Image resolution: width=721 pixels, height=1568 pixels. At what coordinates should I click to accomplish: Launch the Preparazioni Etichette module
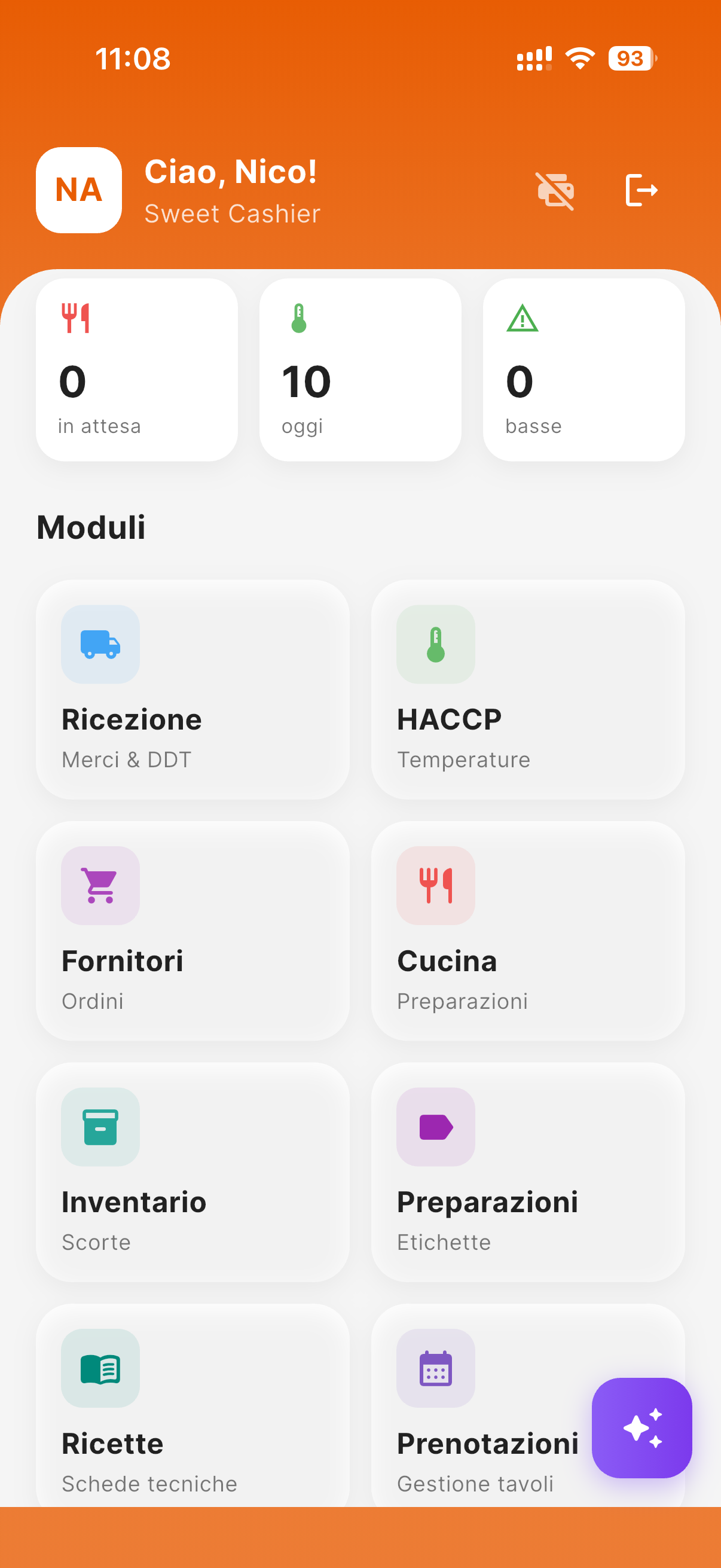(x=527, y=1172)
